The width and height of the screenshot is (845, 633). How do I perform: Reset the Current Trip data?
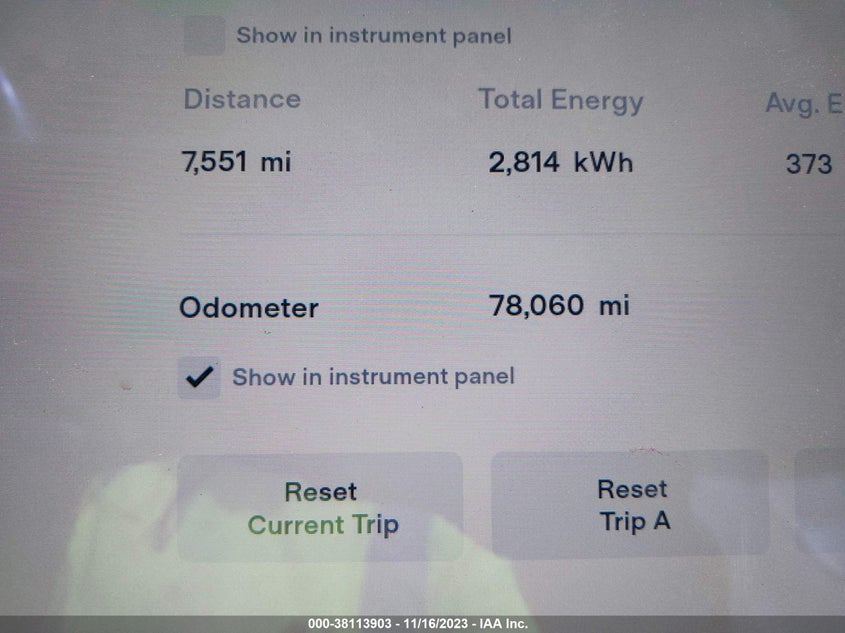[321, 507]
